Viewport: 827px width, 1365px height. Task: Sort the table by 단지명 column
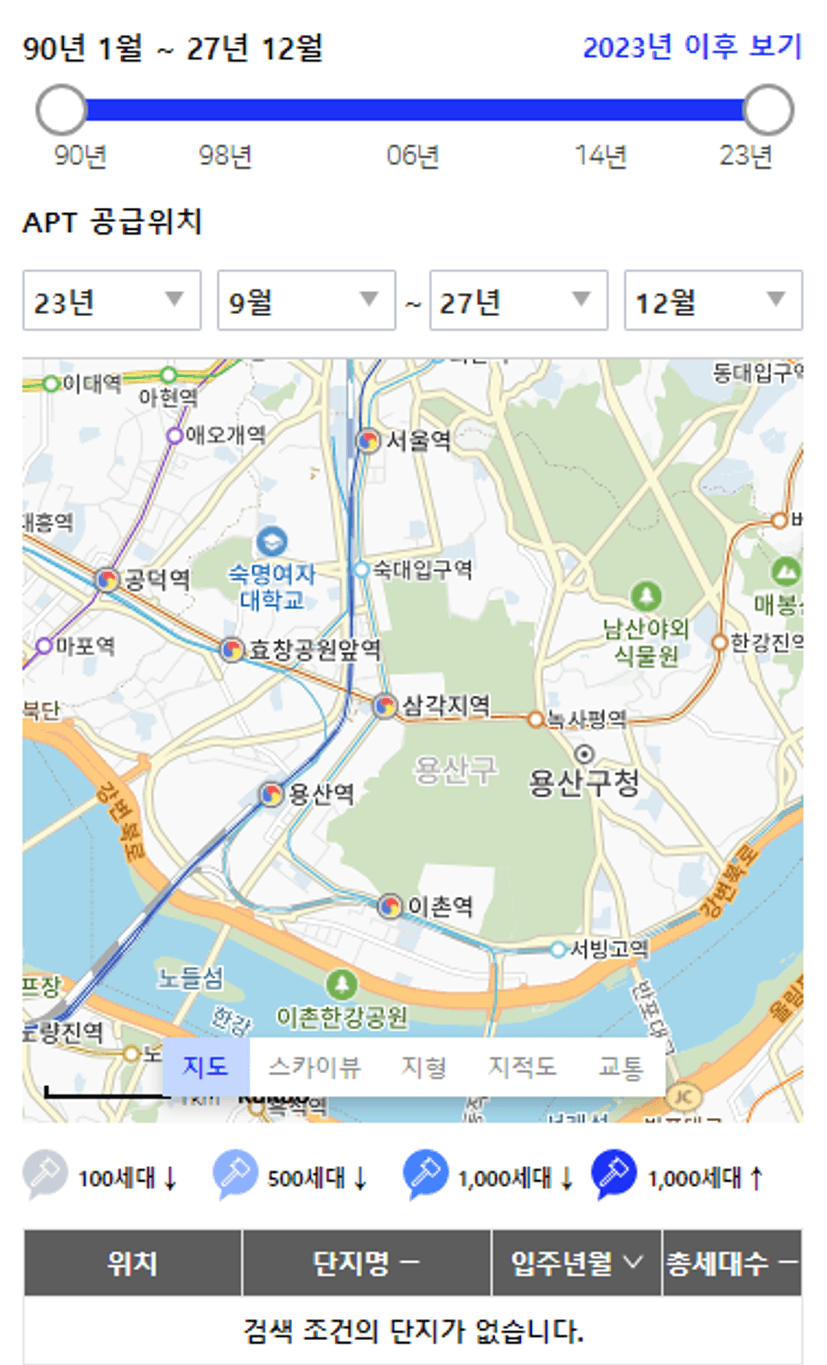(367, 1263)
